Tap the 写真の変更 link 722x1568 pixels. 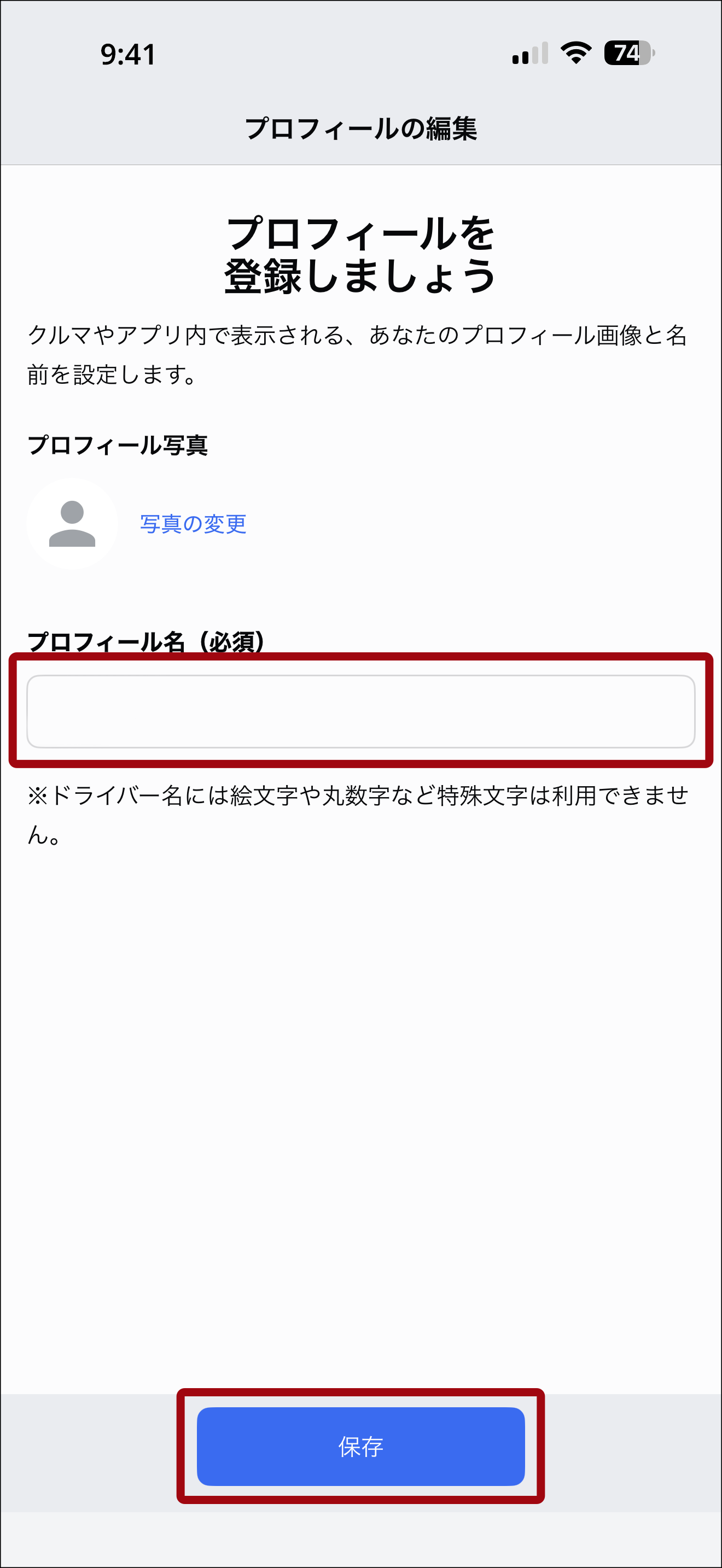(193, 523)
